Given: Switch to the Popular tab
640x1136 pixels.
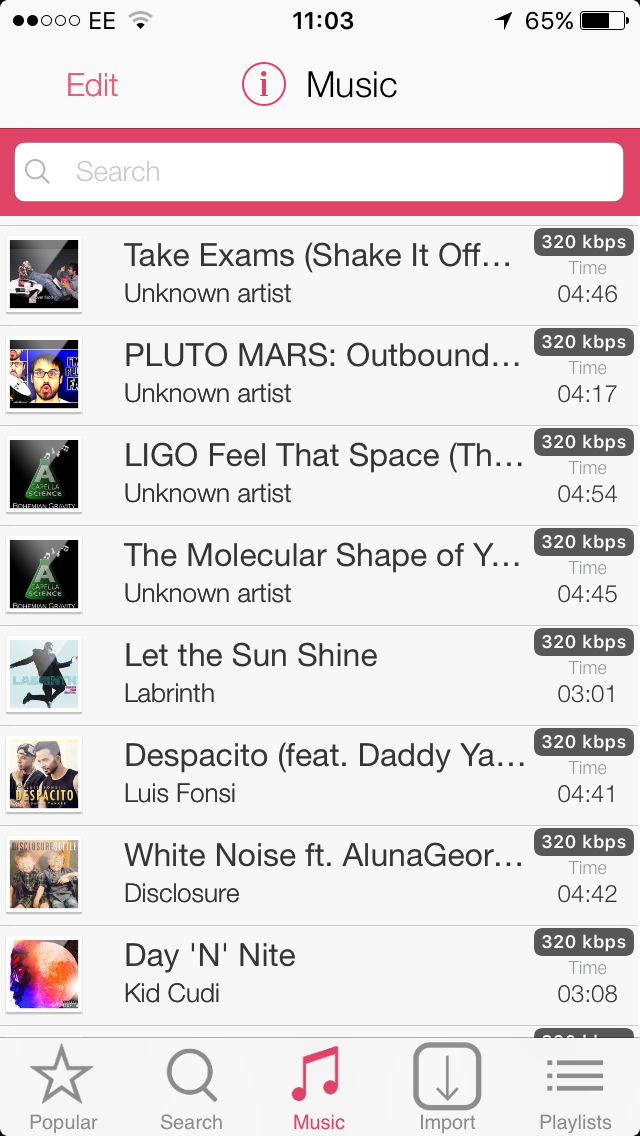Looking at the screenshot, I should click(63, 1088).
